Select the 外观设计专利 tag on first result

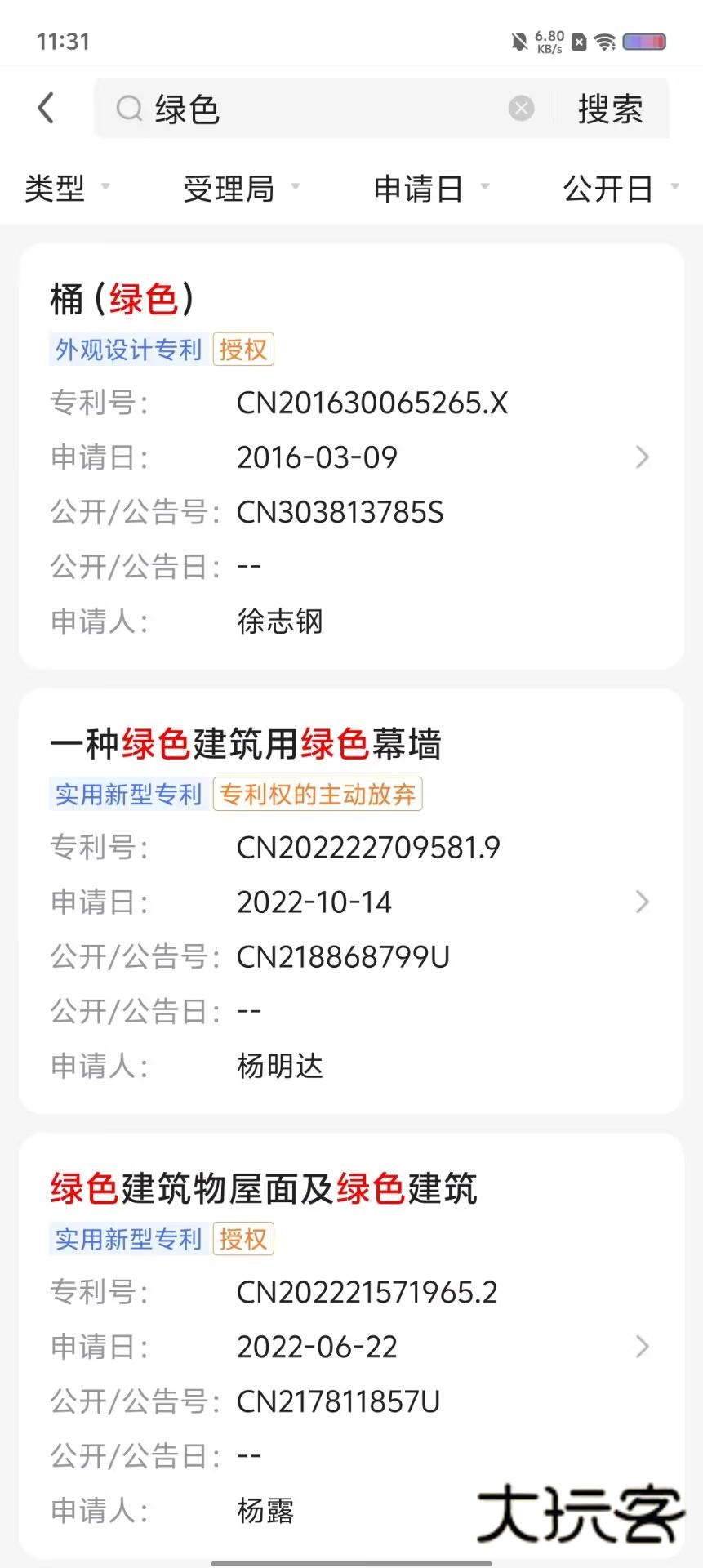(x=127, y=349)
